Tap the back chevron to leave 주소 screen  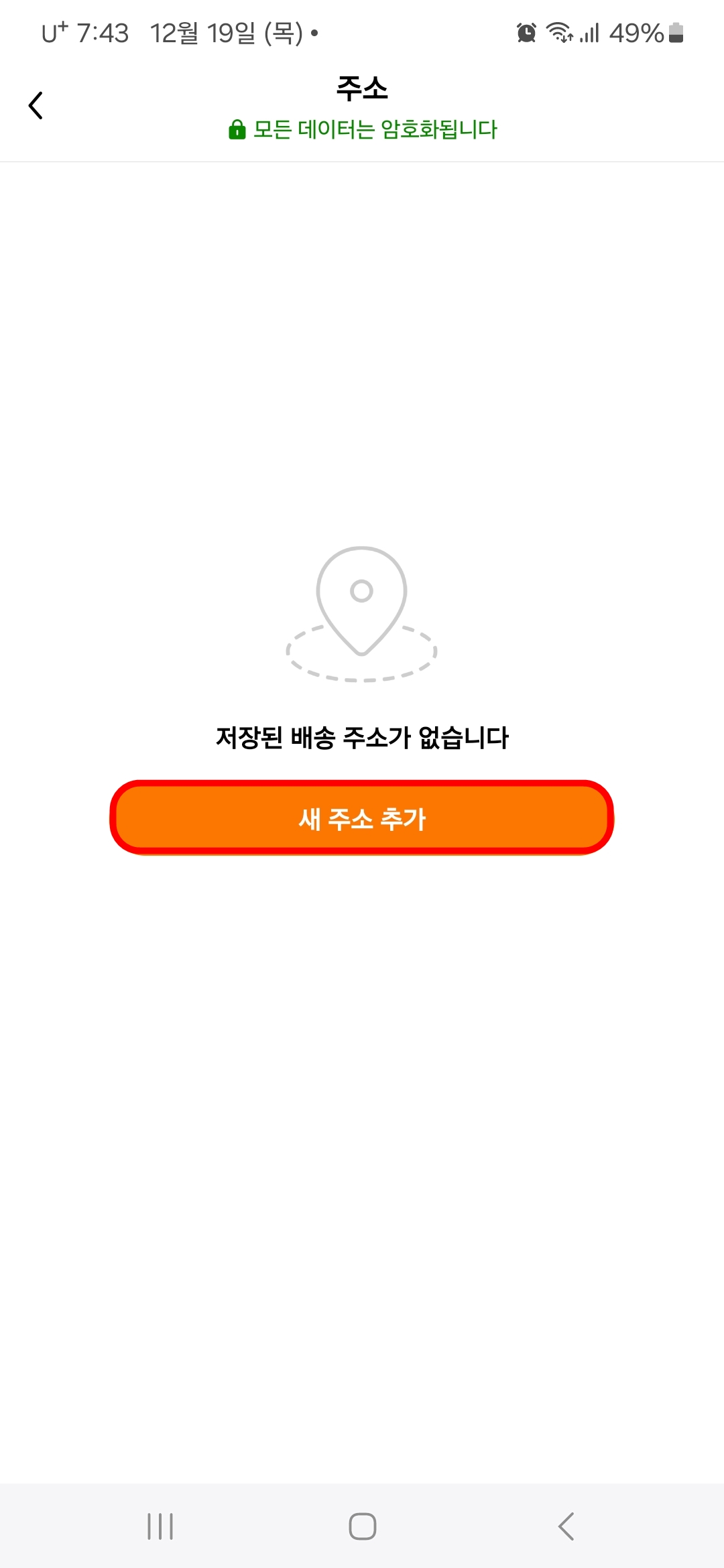point(37,105)
